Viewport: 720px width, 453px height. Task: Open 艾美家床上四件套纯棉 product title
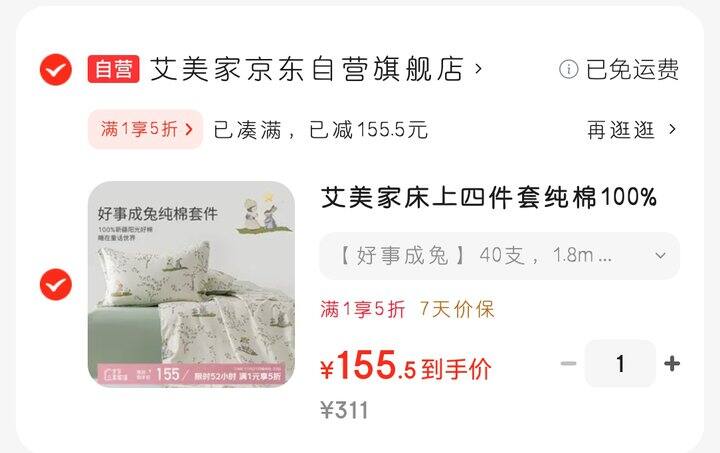(488, 198)
